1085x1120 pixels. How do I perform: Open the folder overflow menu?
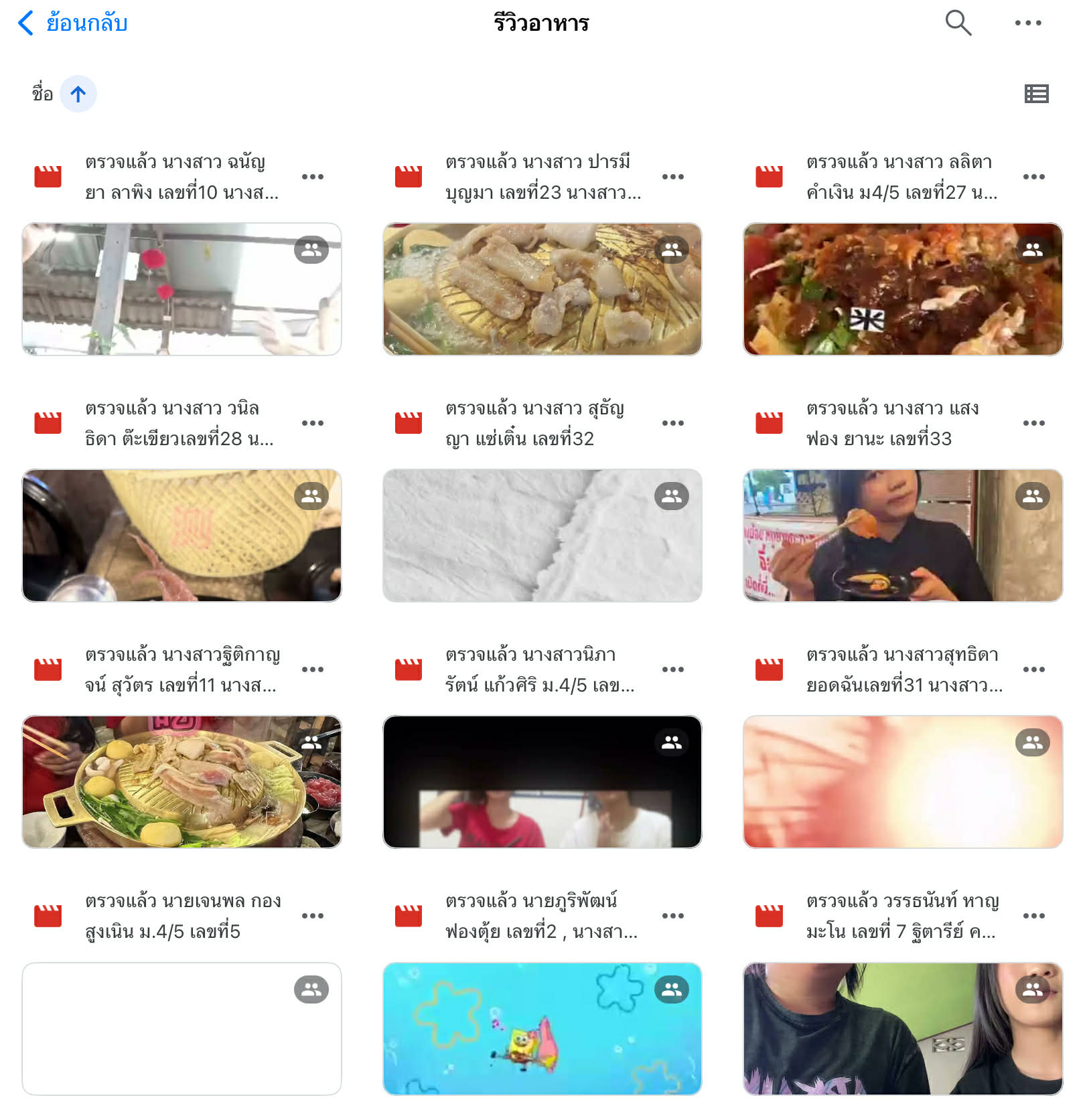tap(1028, 23)
